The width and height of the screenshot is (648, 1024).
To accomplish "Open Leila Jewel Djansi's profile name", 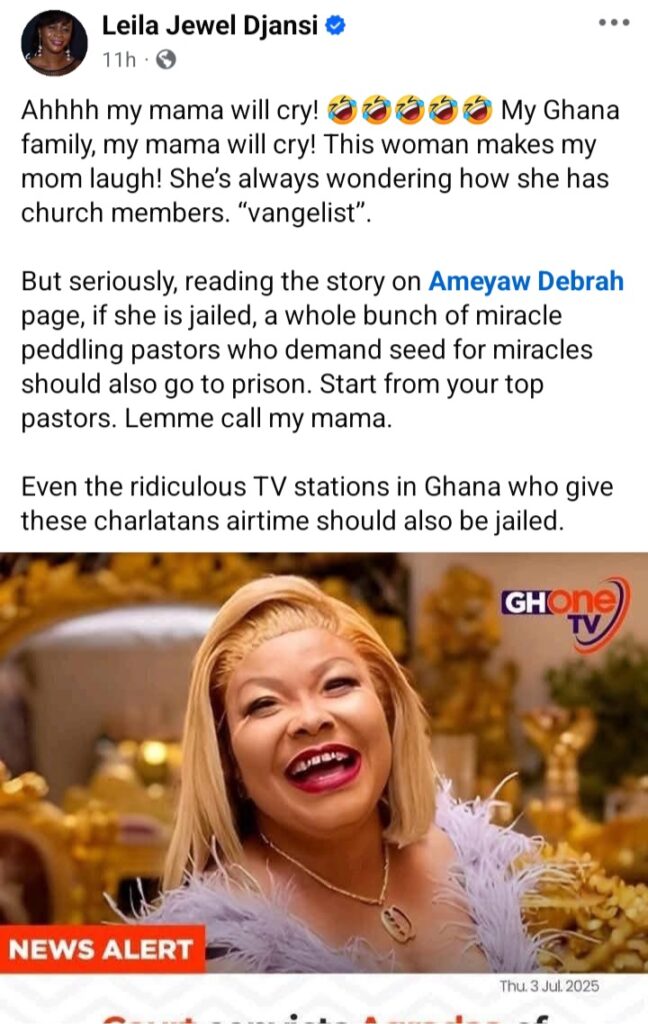I will coord(209,26).
